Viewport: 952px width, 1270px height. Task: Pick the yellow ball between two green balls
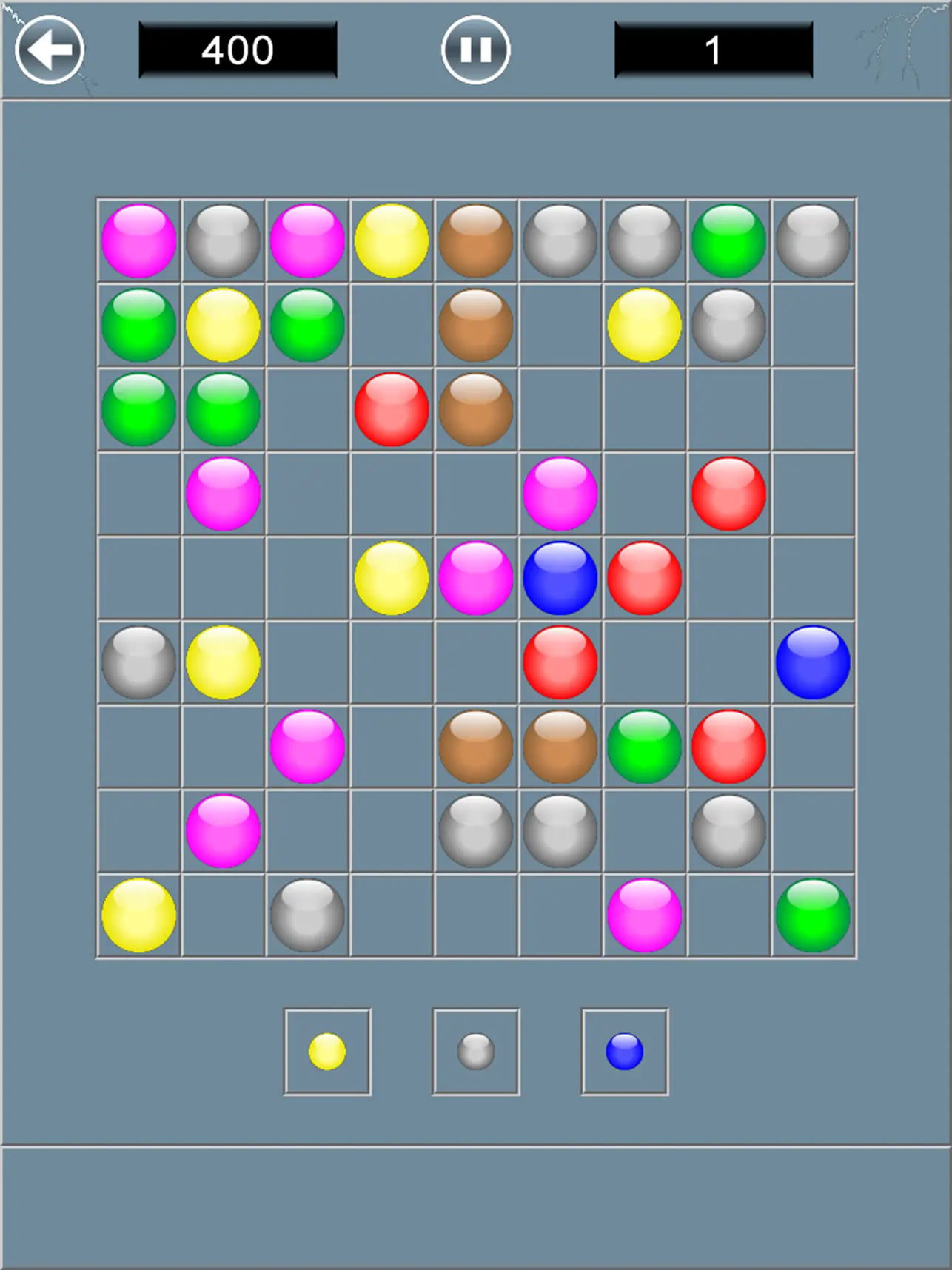pos(223,325)
